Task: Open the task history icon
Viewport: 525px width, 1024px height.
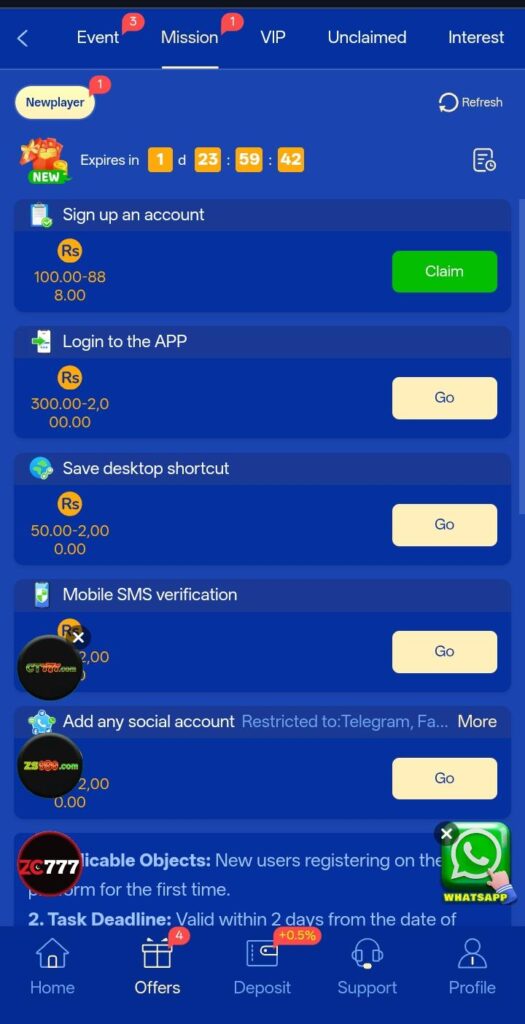Action: (x=484, y=160)
